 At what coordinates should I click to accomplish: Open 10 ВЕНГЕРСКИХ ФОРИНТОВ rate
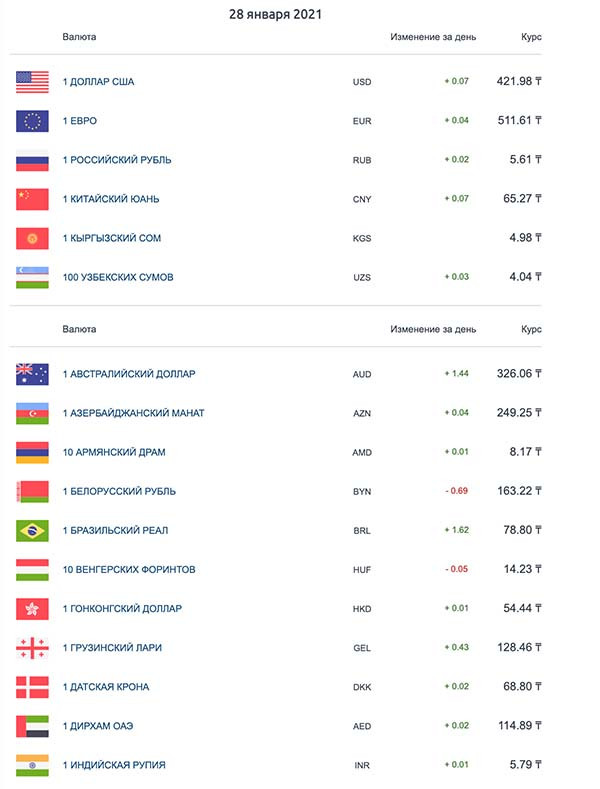[129, 569]
